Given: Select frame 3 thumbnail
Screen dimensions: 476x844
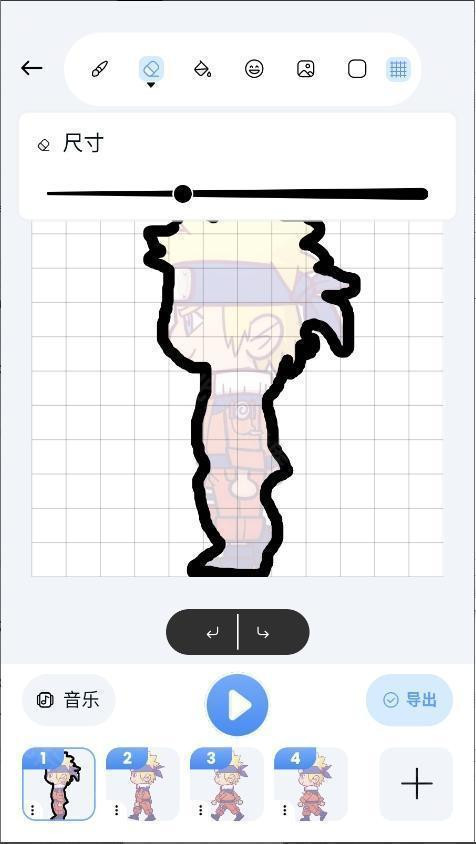Looking at the screenshot, I should tap(227, 784).
